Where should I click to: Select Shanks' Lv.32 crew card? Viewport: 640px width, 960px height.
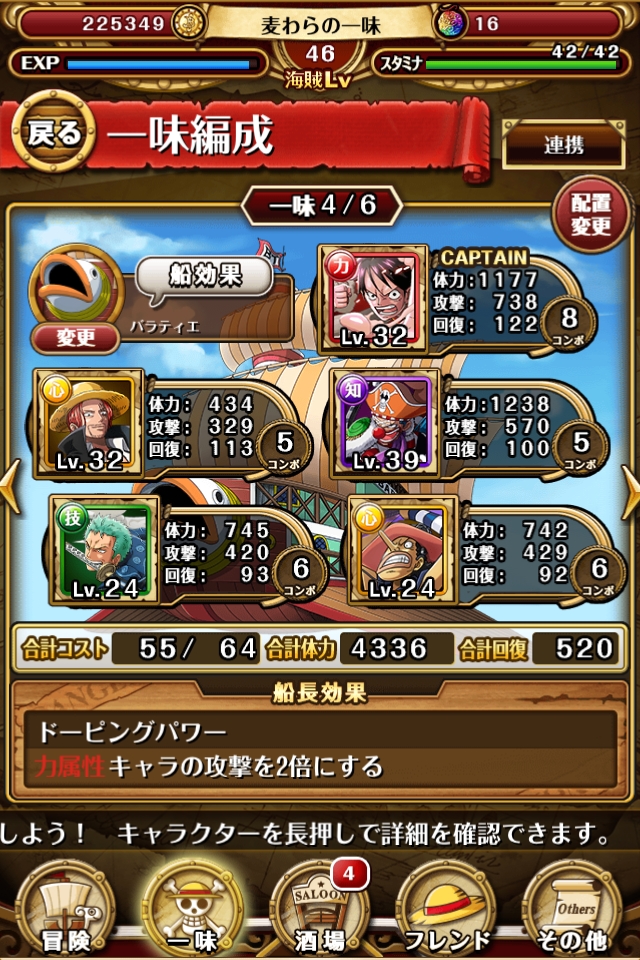(88, 423)
